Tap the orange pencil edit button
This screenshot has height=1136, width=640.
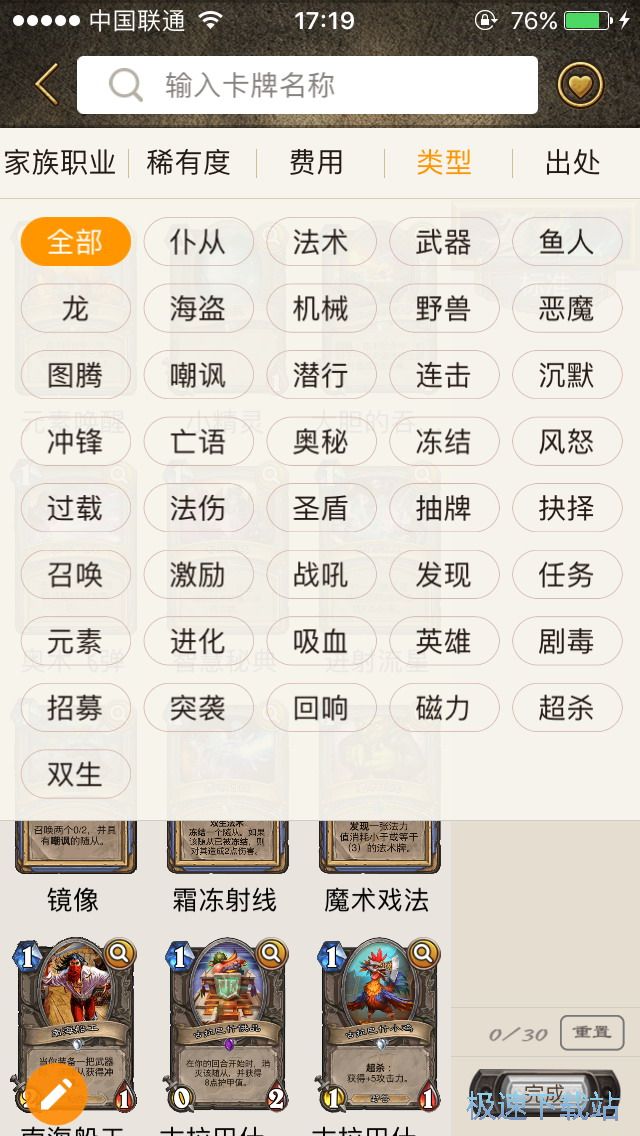pyautogui.click(x=54, y=1094)
